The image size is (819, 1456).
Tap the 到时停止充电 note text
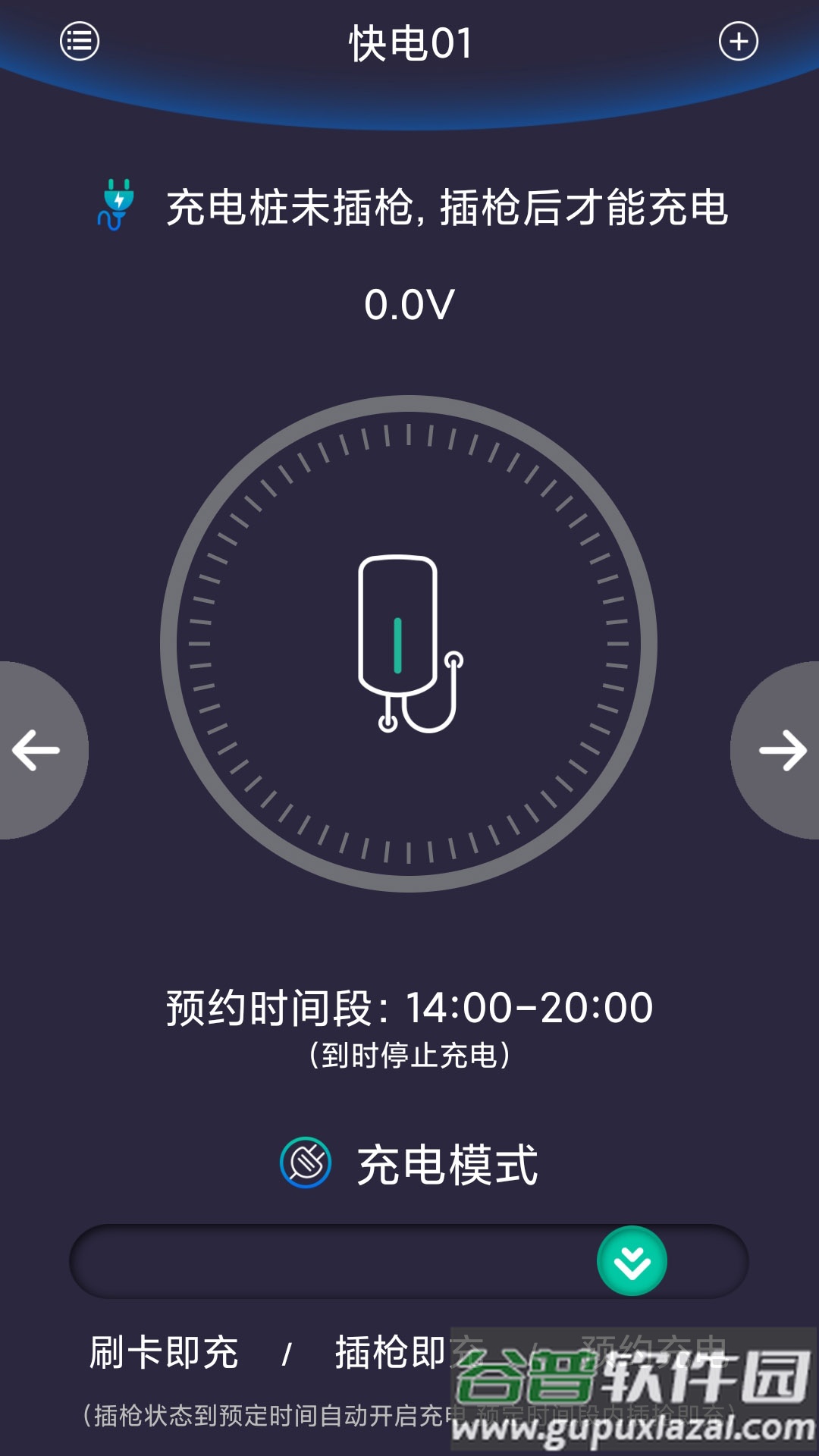pos(409,1054)
